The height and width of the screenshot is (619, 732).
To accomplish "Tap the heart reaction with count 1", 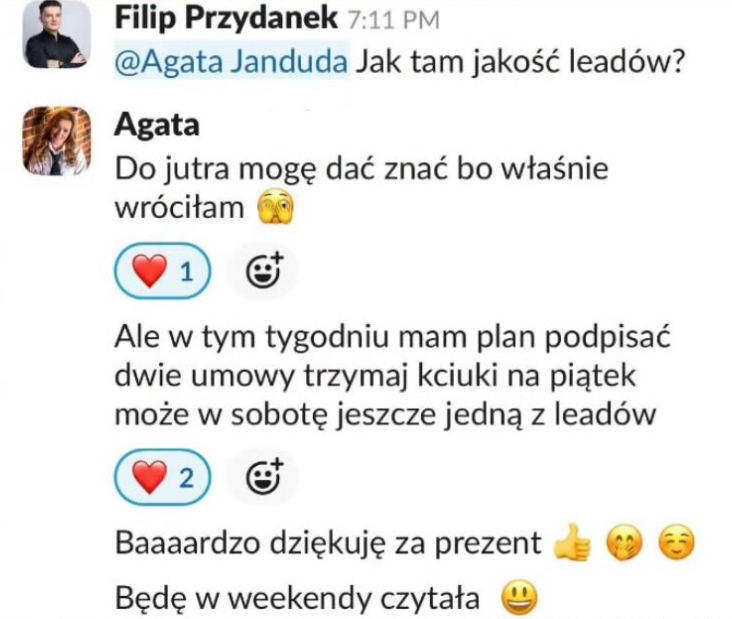I will pyautogui.click(x=164, y=271).
